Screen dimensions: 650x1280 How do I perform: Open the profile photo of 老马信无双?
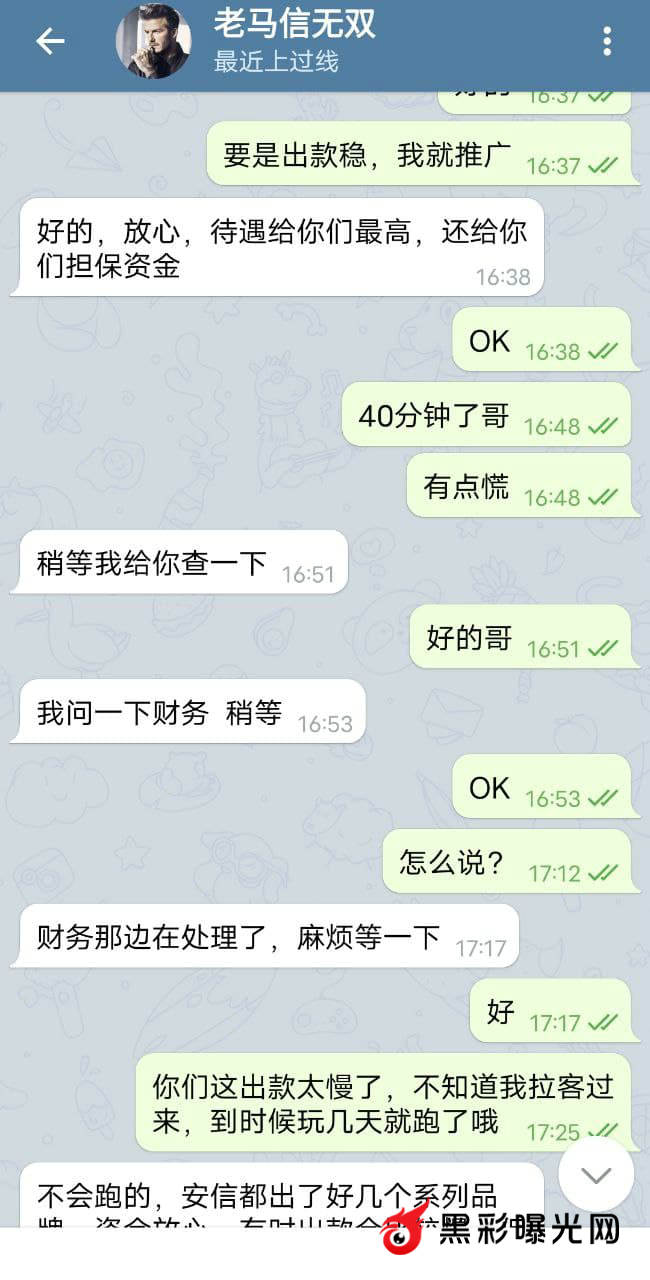click(153, 41)
